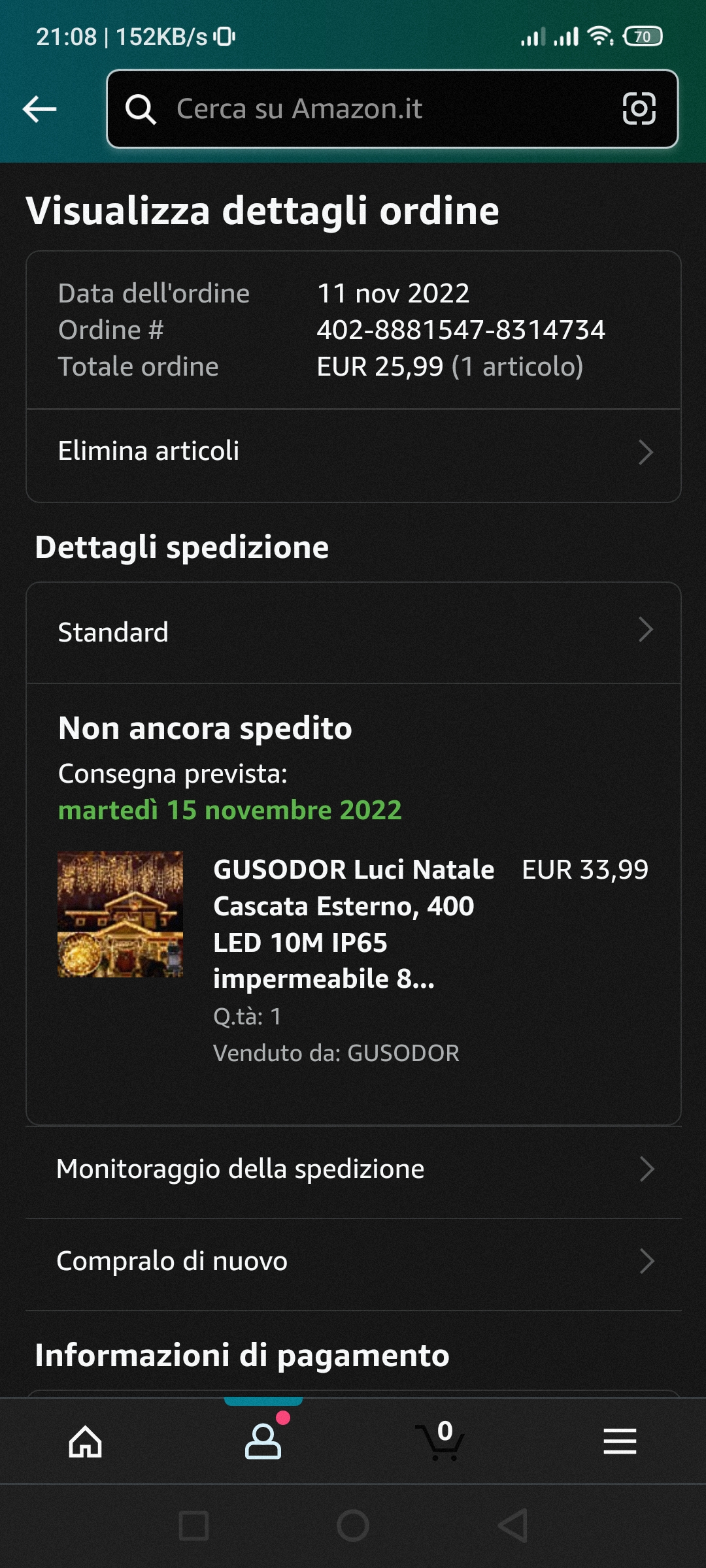
Task: Open the hamburger menu tab
Action: pos(619,1441)
